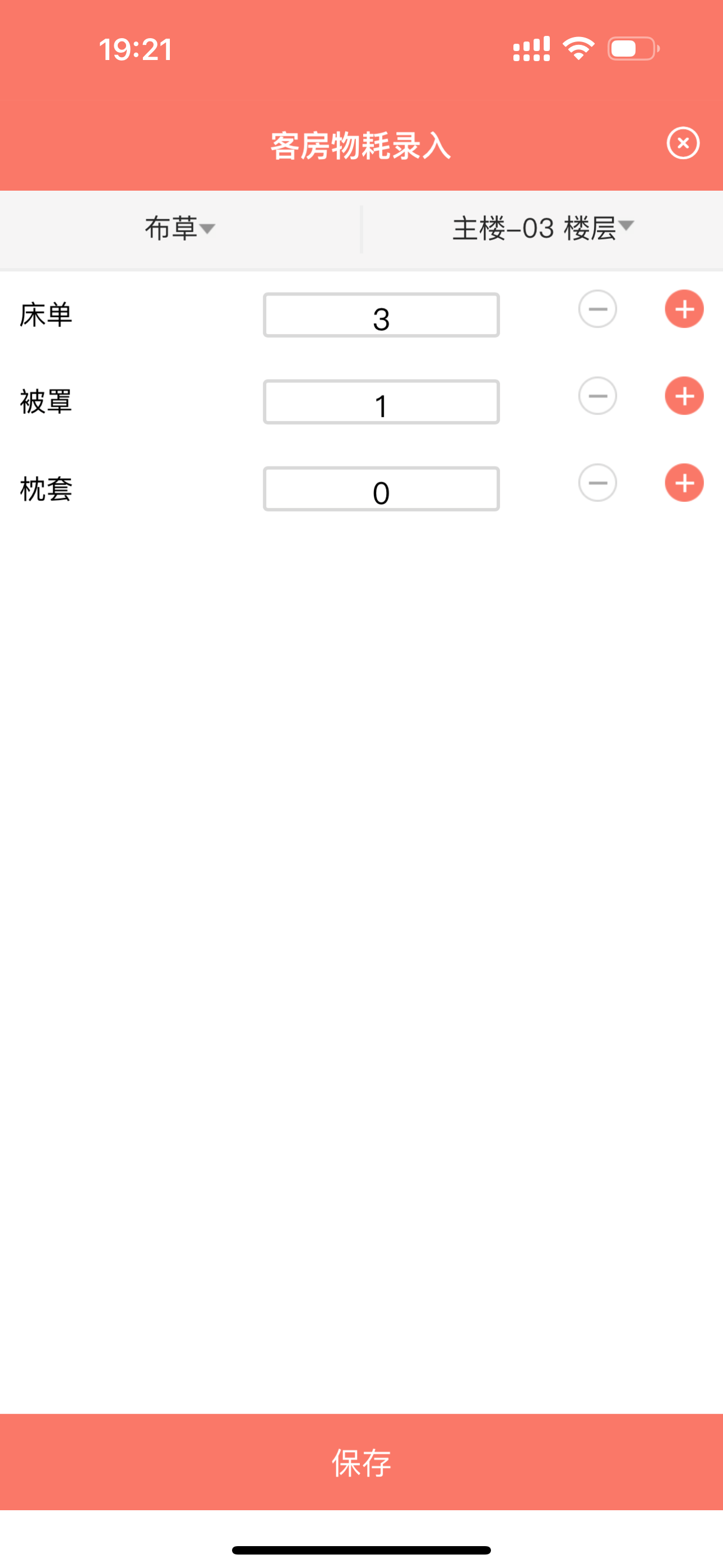Save with the 保存 button

pyautogui.click(x=361, y=1462)
